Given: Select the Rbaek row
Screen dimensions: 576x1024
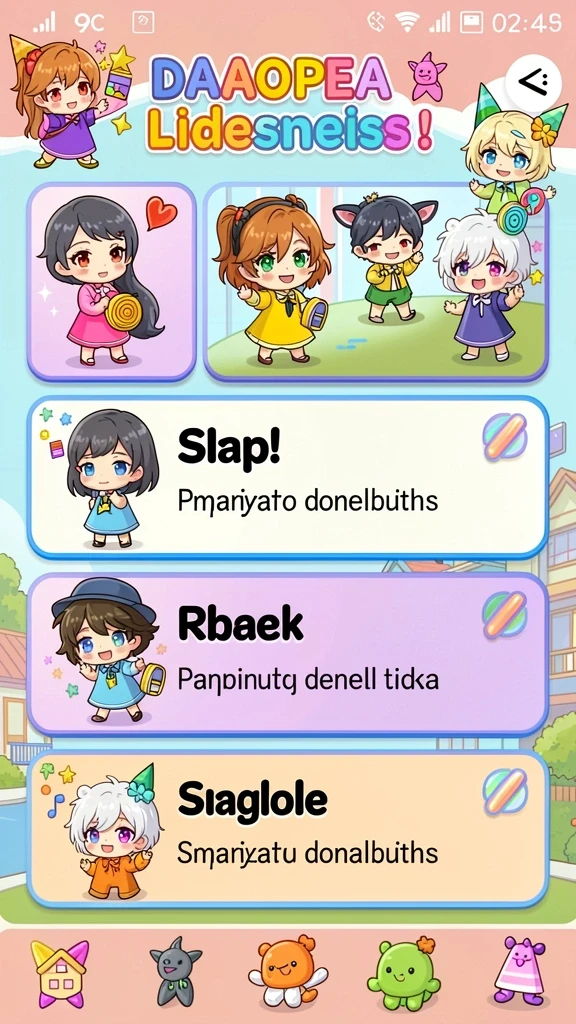Looking at the screenshot, I should (287, 654).
